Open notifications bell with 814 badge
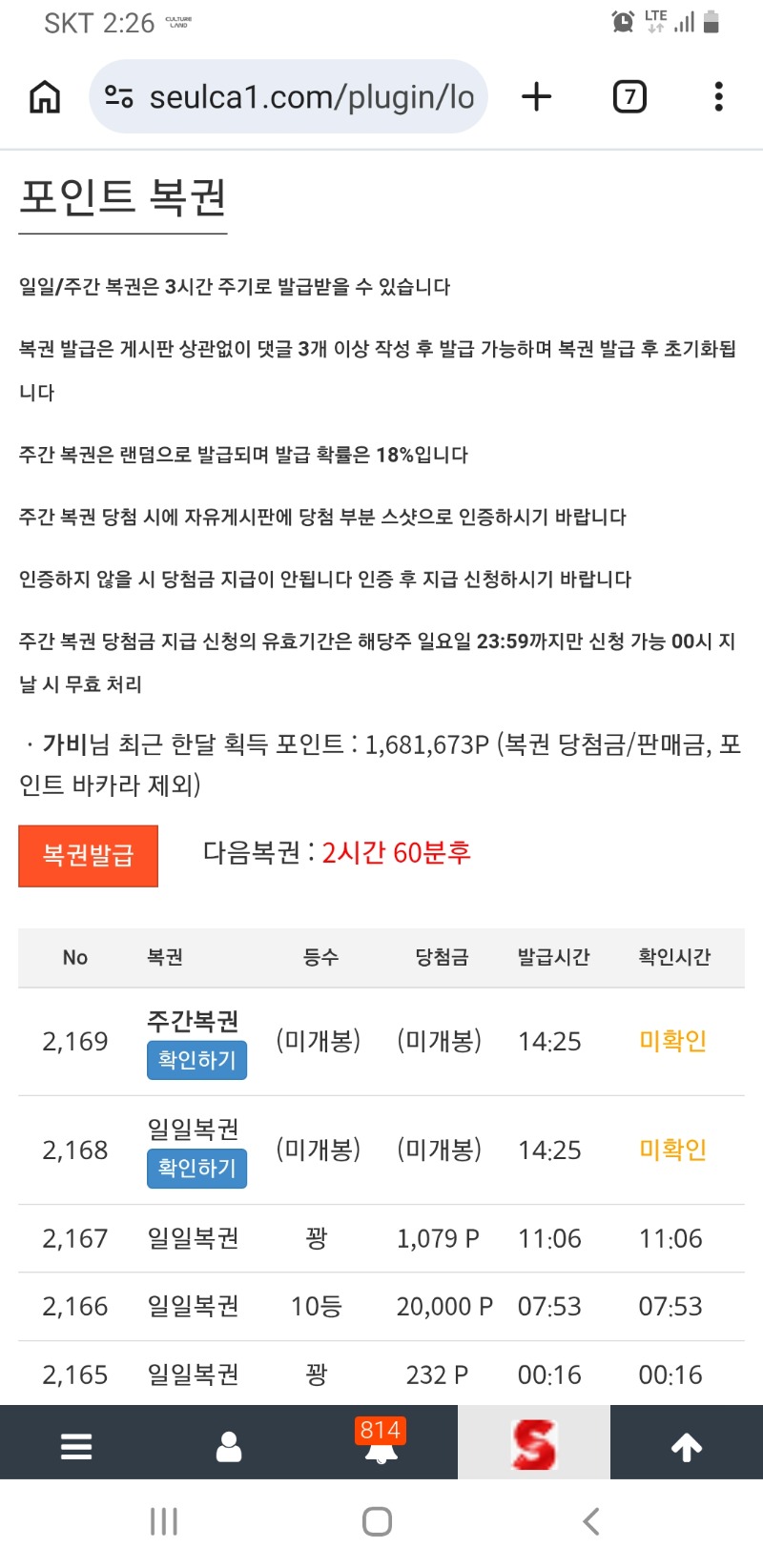763x1568 pixels. [x=381, y=1444]
